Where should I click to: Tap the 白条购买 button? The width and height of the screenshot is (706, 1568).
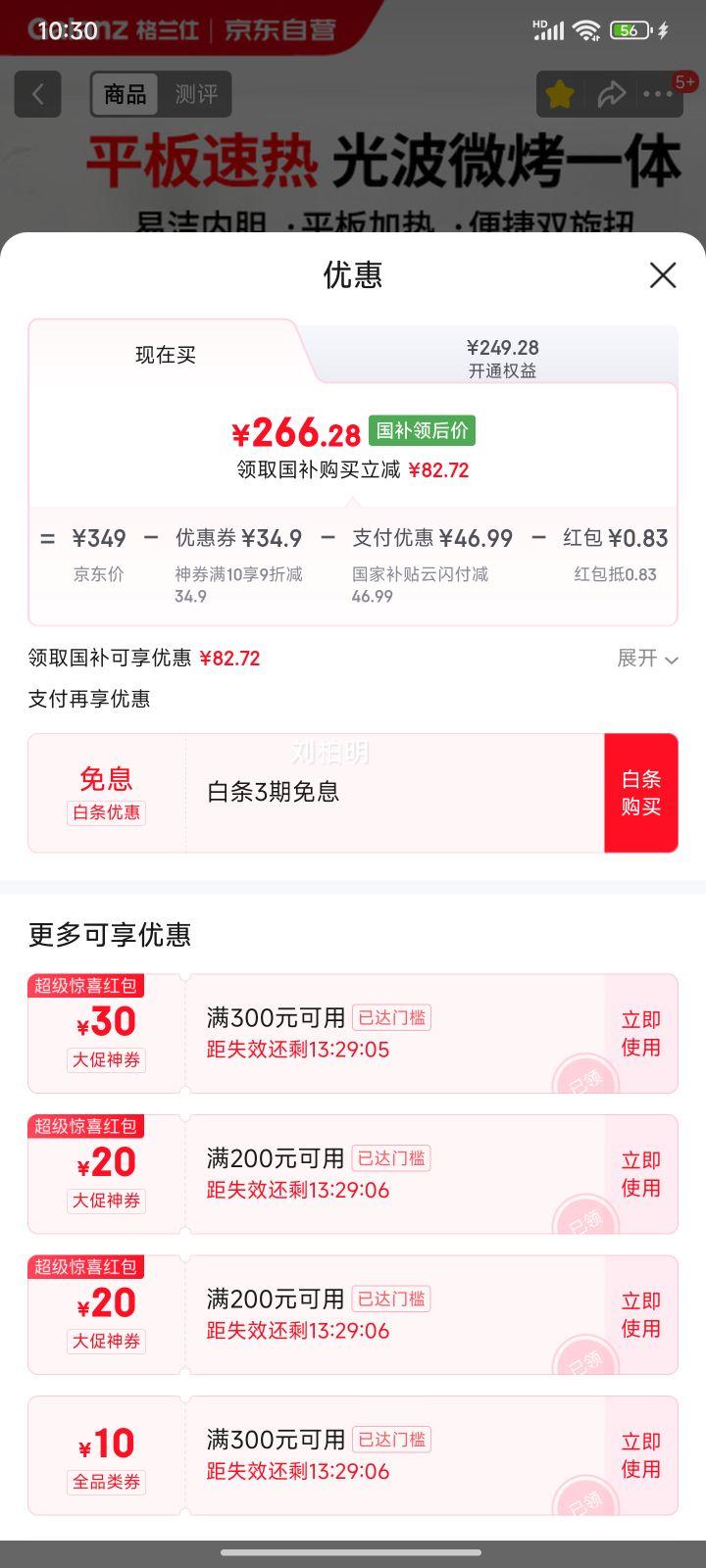(640, 793)
